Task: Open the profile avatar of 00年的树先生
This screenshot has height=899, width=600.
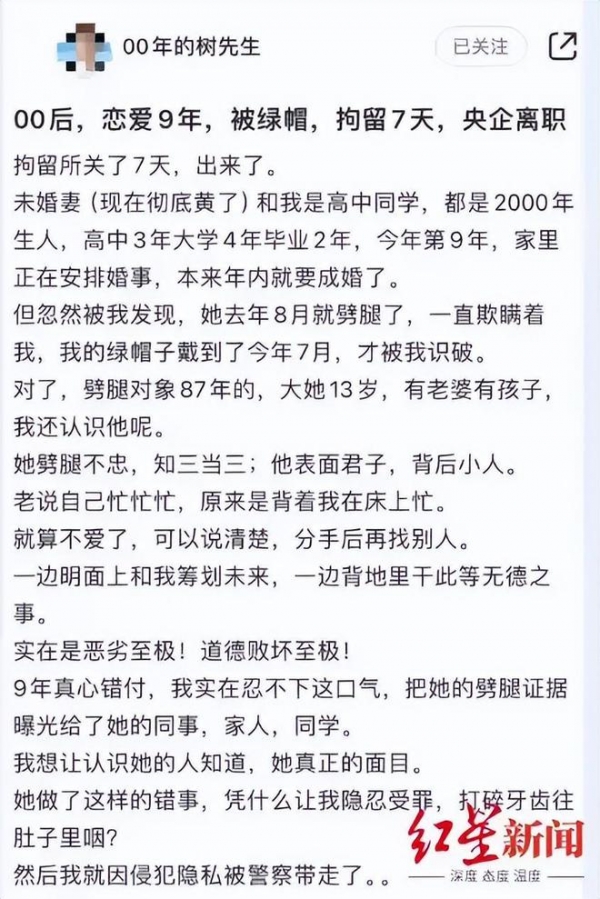Action: point(82,48)
